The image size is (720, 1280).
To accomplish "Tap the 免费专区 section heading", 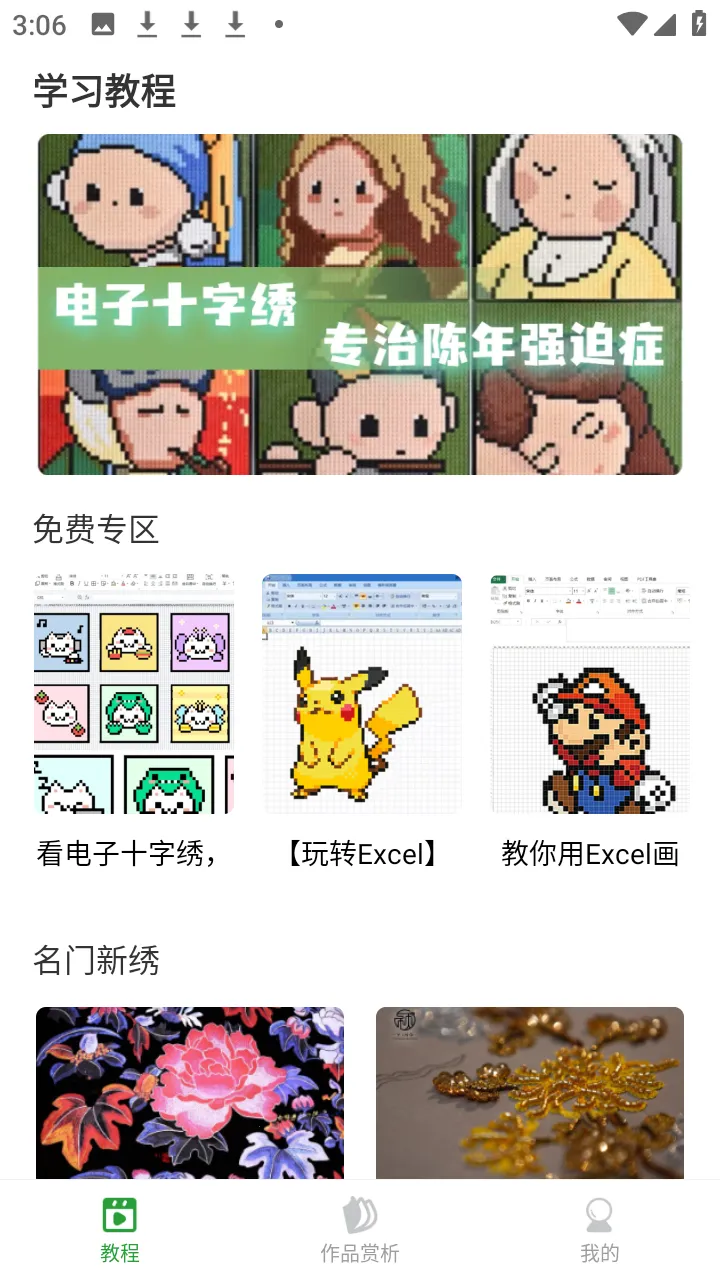I will click(x=95, y=530).
